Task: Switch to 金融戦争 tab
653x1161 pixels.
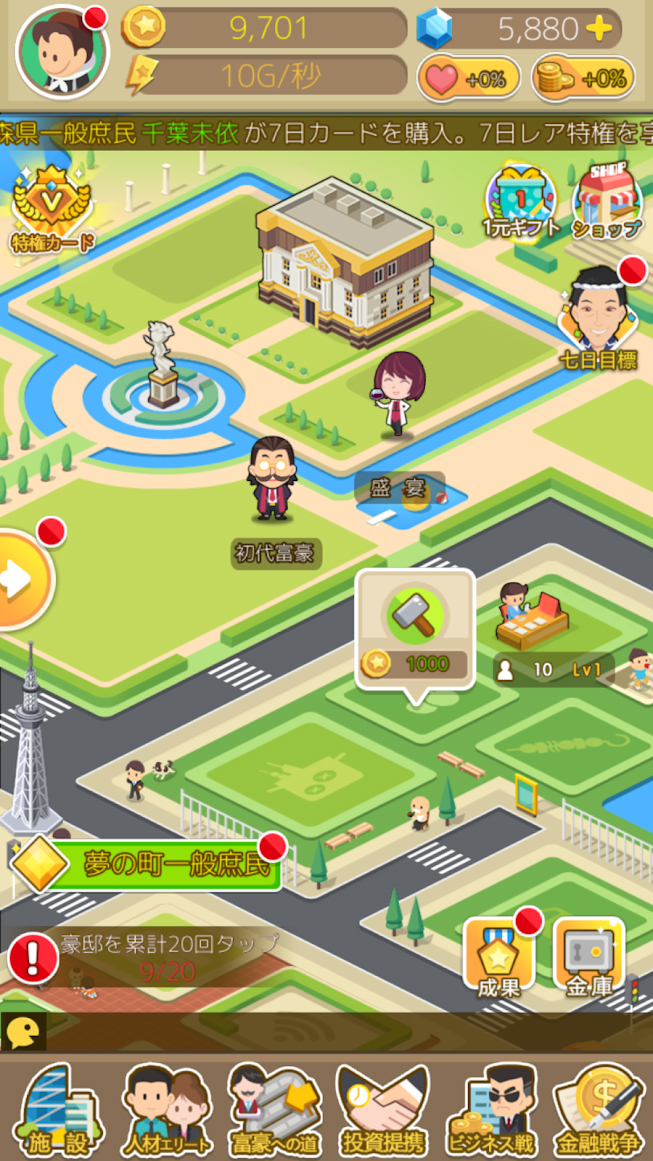Action: (x=598, y=1110)
